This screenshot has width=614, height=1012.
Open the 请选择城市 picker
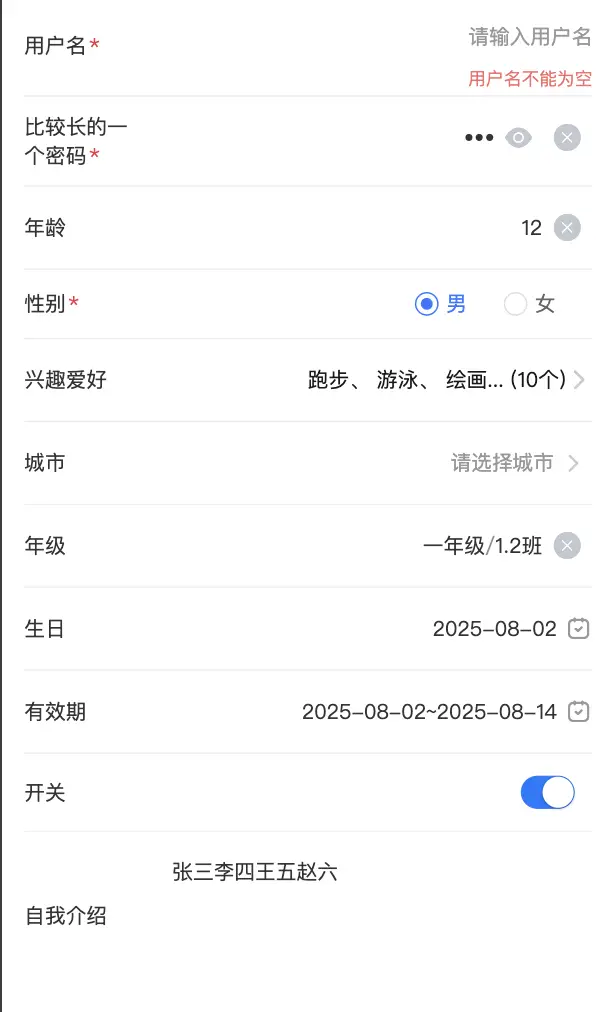[x=515, y=463]
